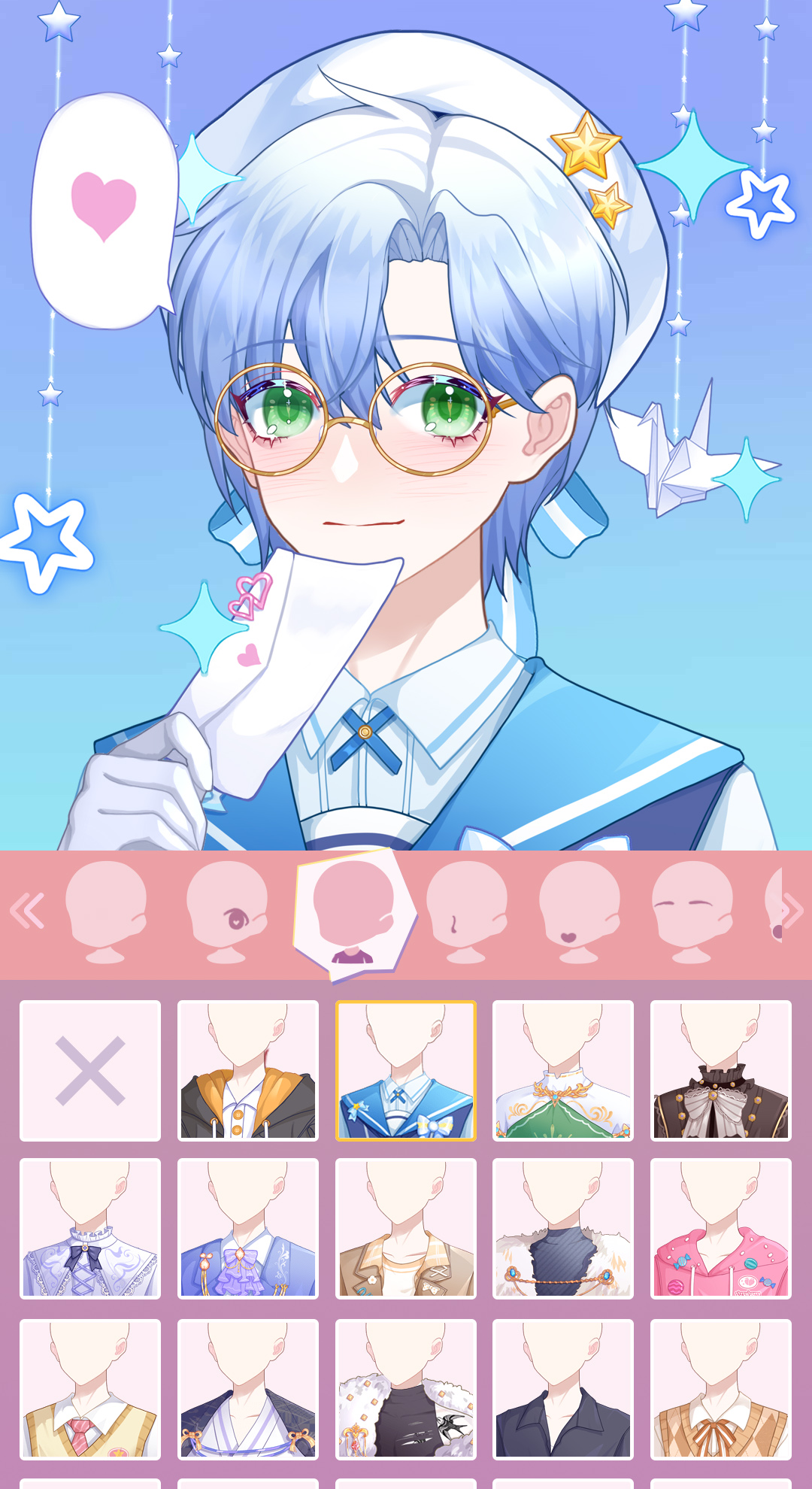Choose the green and white ornate outfit
Viewport: 812px width, 1489px height.
click(x=563, y=1070)
